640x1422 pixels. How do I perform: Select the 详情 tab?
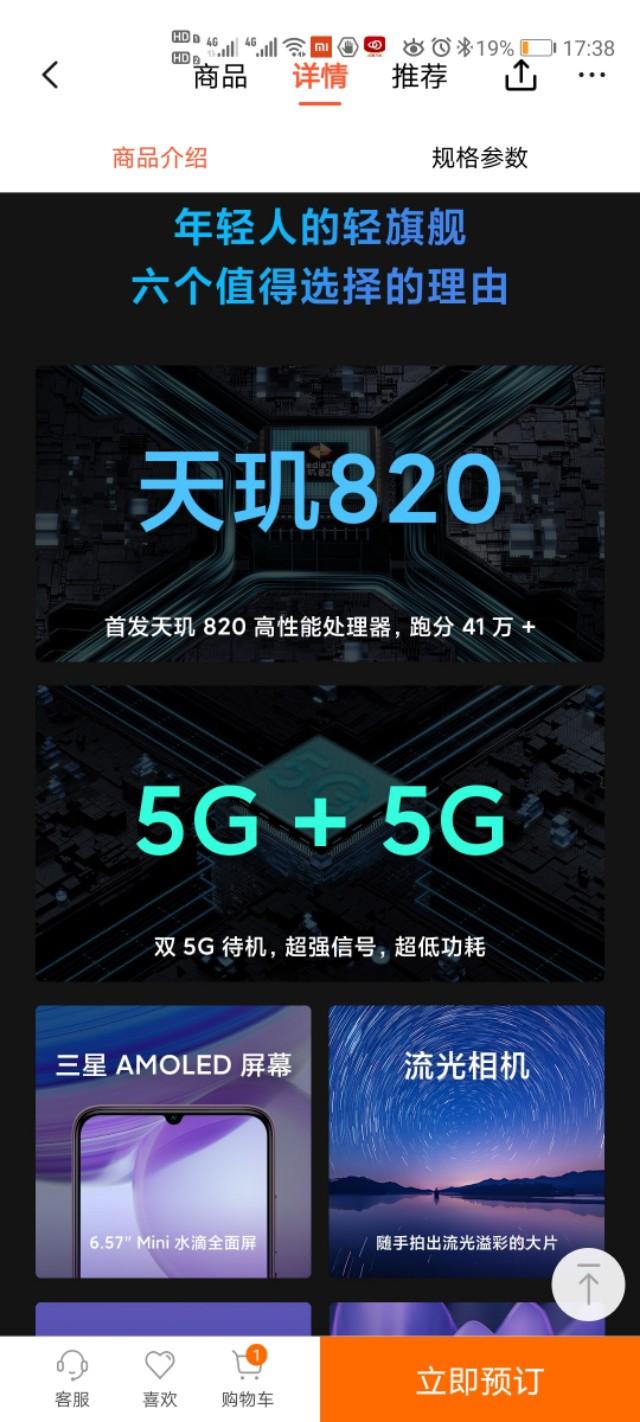click(319, 76)
